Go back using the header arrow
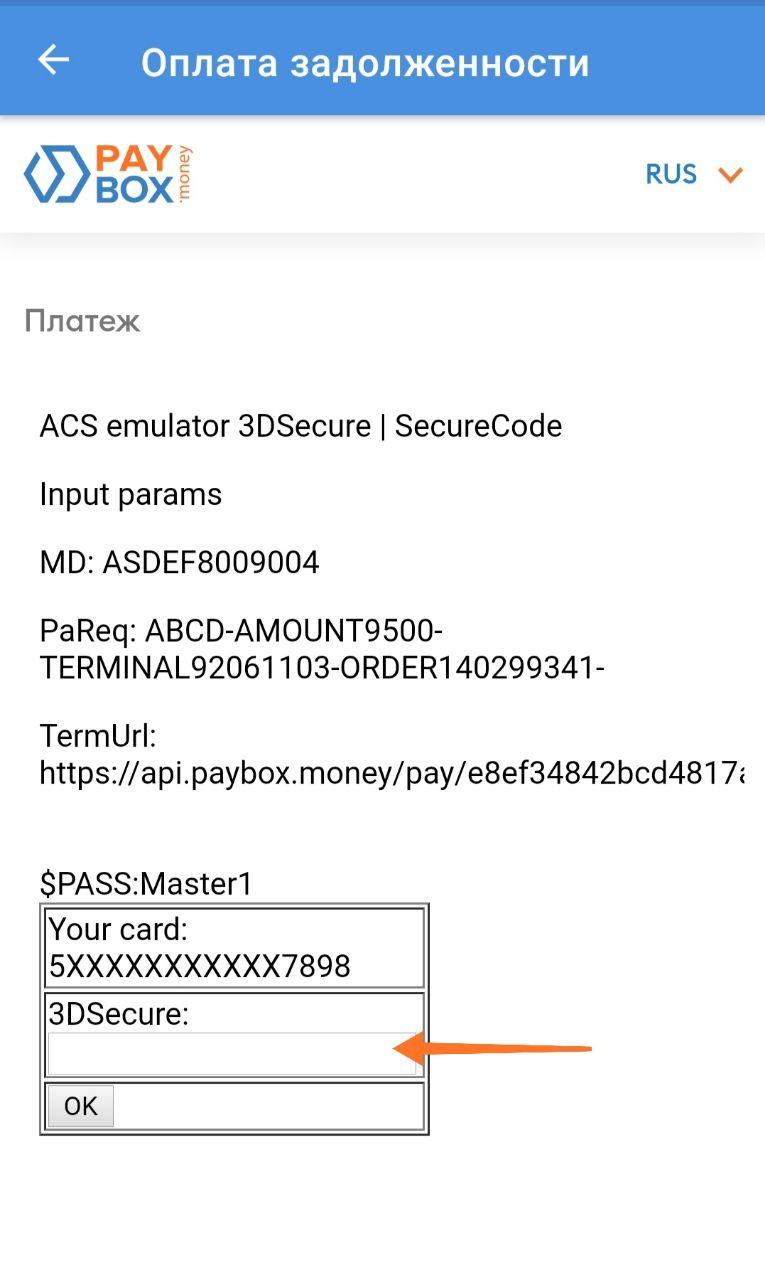 [54, 60]
